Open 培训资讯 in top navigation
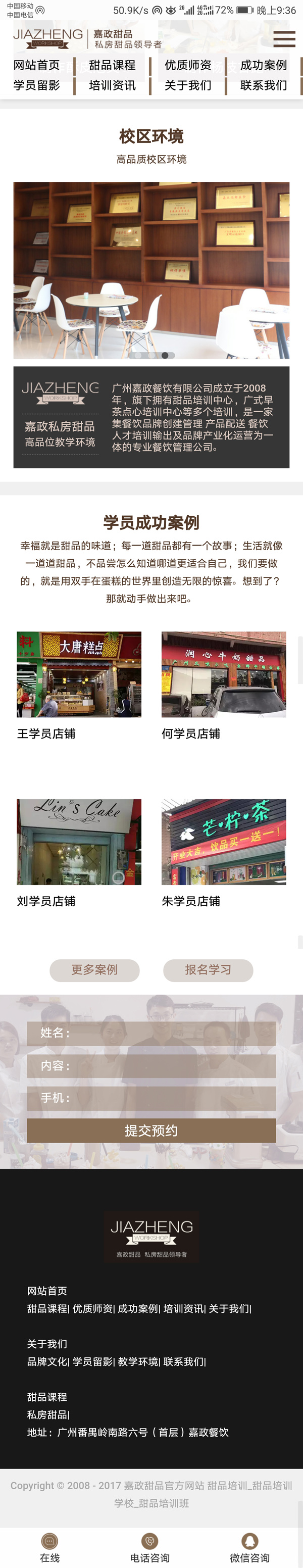The width and height of the screenshot is (303, 1568). tap(112, 85)
